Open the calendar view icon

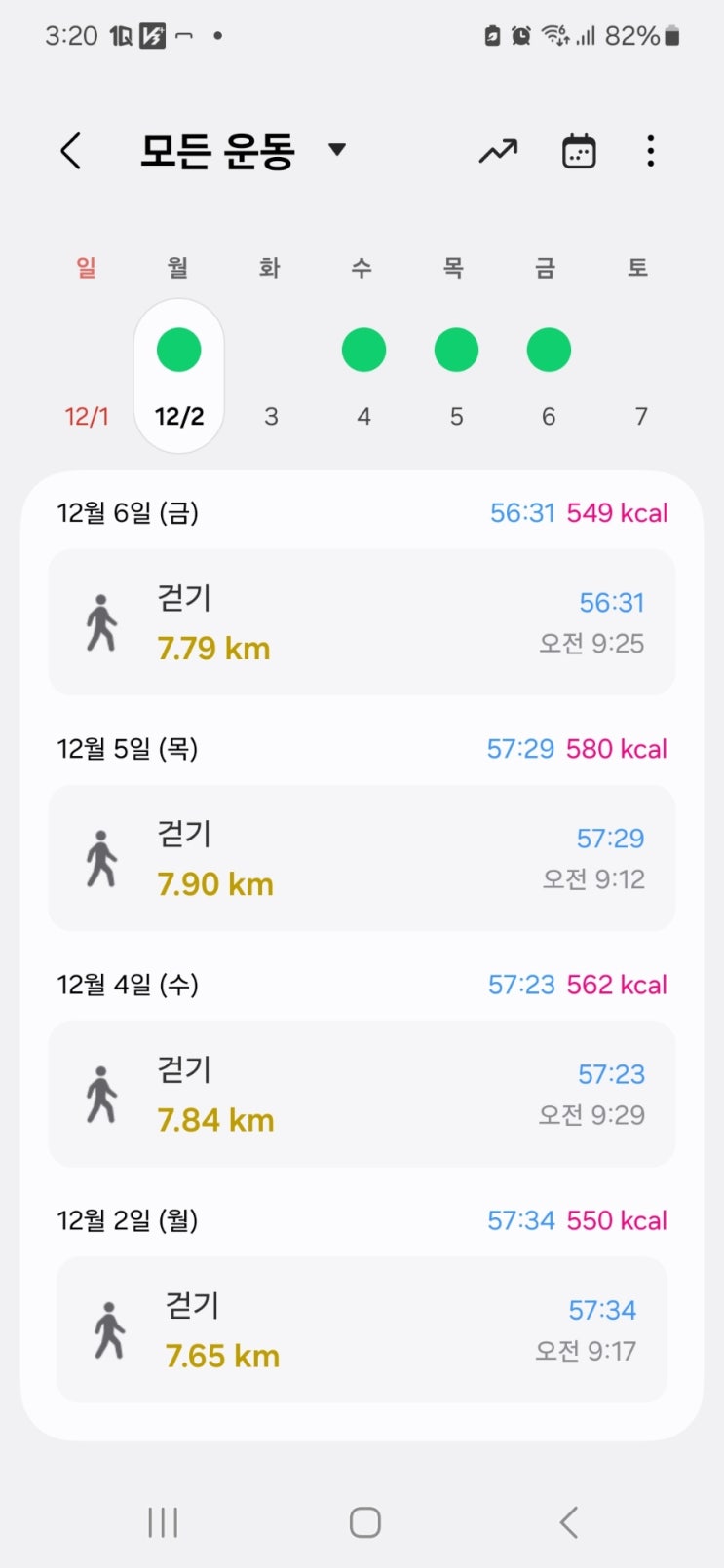coord(579,151)
